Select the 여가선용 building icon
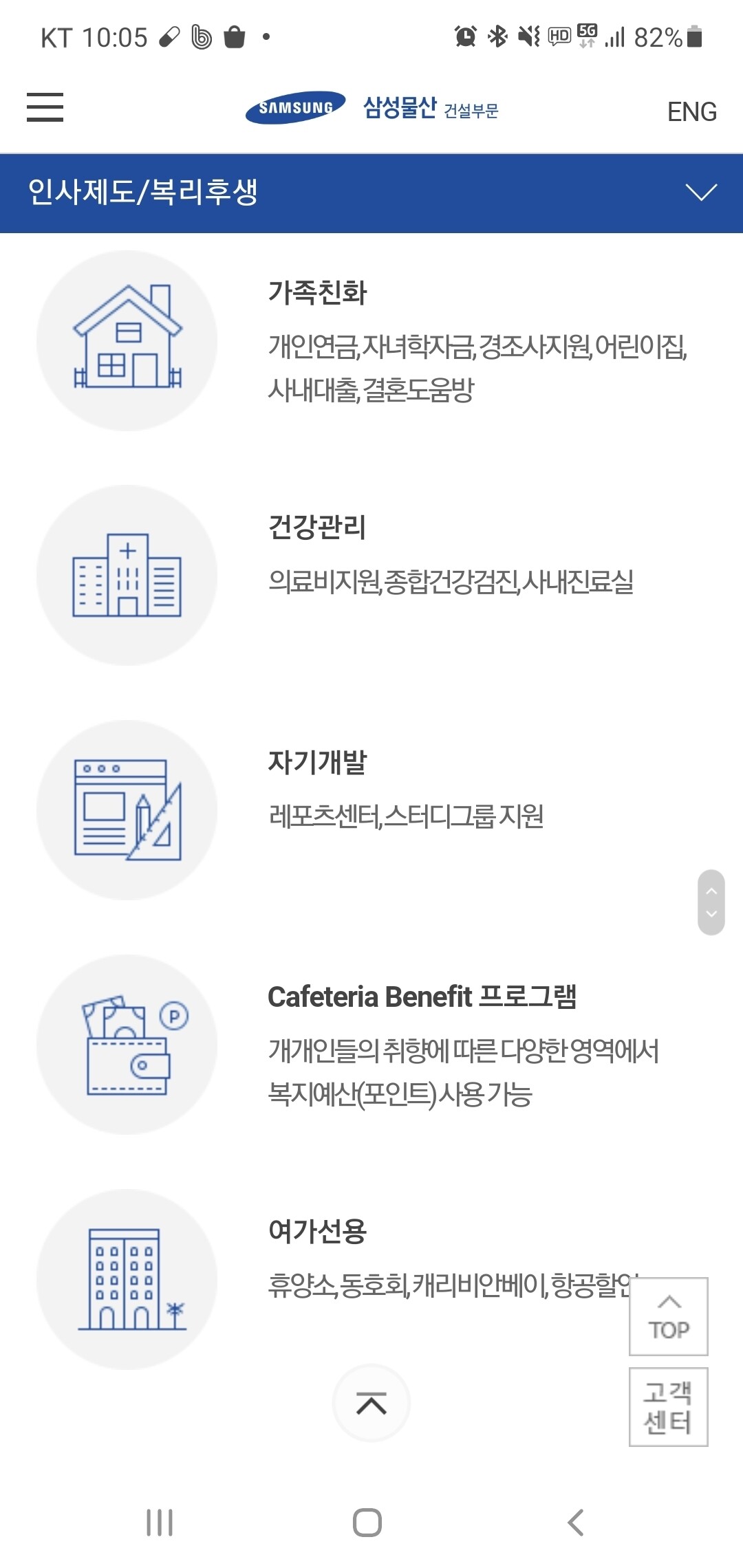The width and height of the screenshot is (743, 1568). click(x=127, y=1279)
